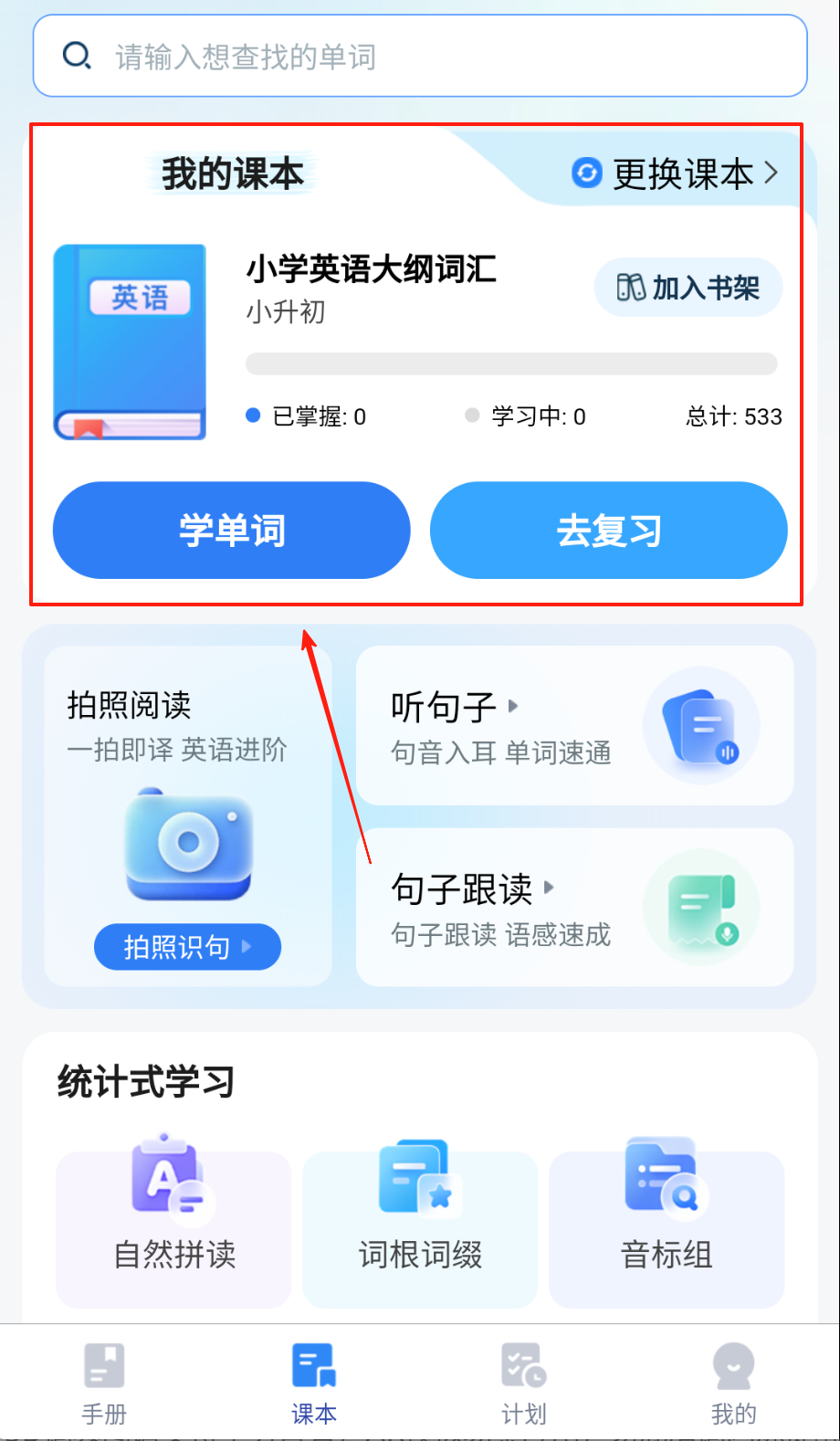Select the 课本 tab
The height and width of the screenshot is (1441, 840).
[x=314, y=1383]
